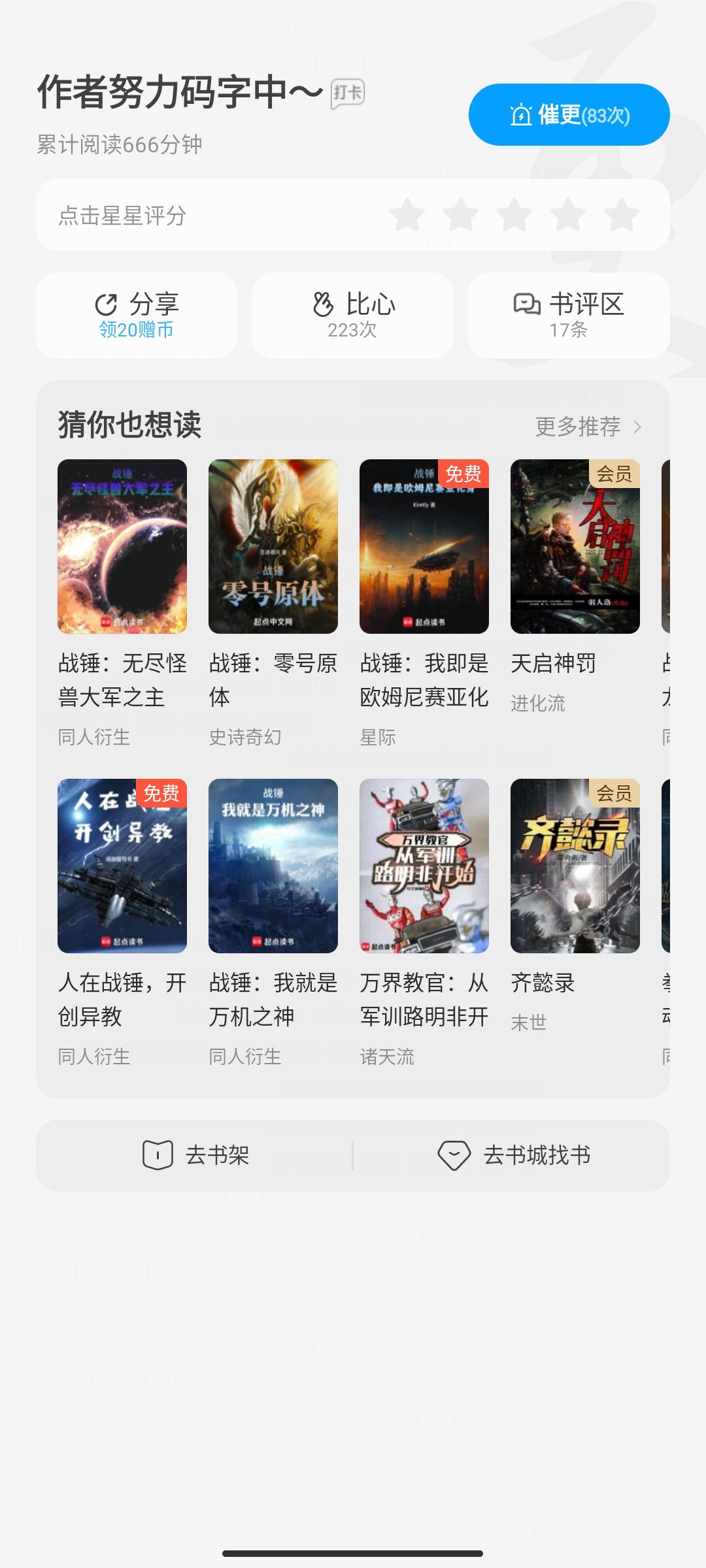The height and width of the screenshot is (1568, 706).
Task: Open the book 战锤：我即是欧姆尼赛亚化
Action: click(x=424, y=547)
